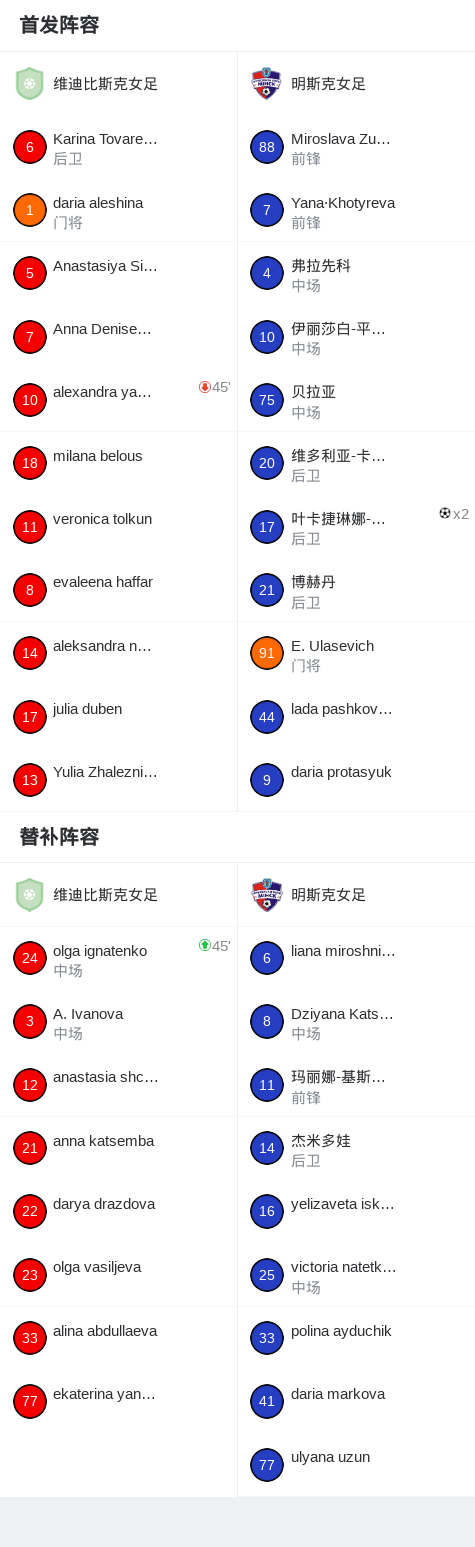Tap substitute A. Ivanova row
This screenshot has height=1547, width=475.
point(118,1021)
